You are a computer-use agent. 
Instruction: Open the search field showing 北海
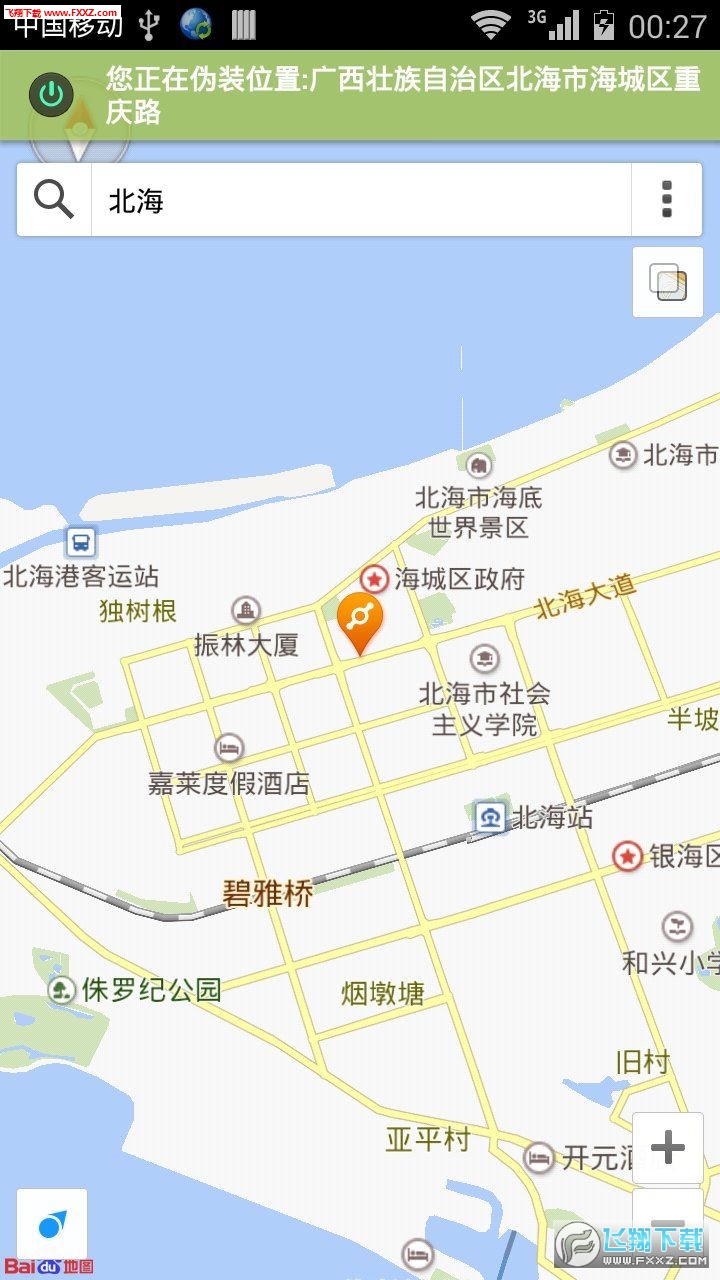[x=361, y=200]
